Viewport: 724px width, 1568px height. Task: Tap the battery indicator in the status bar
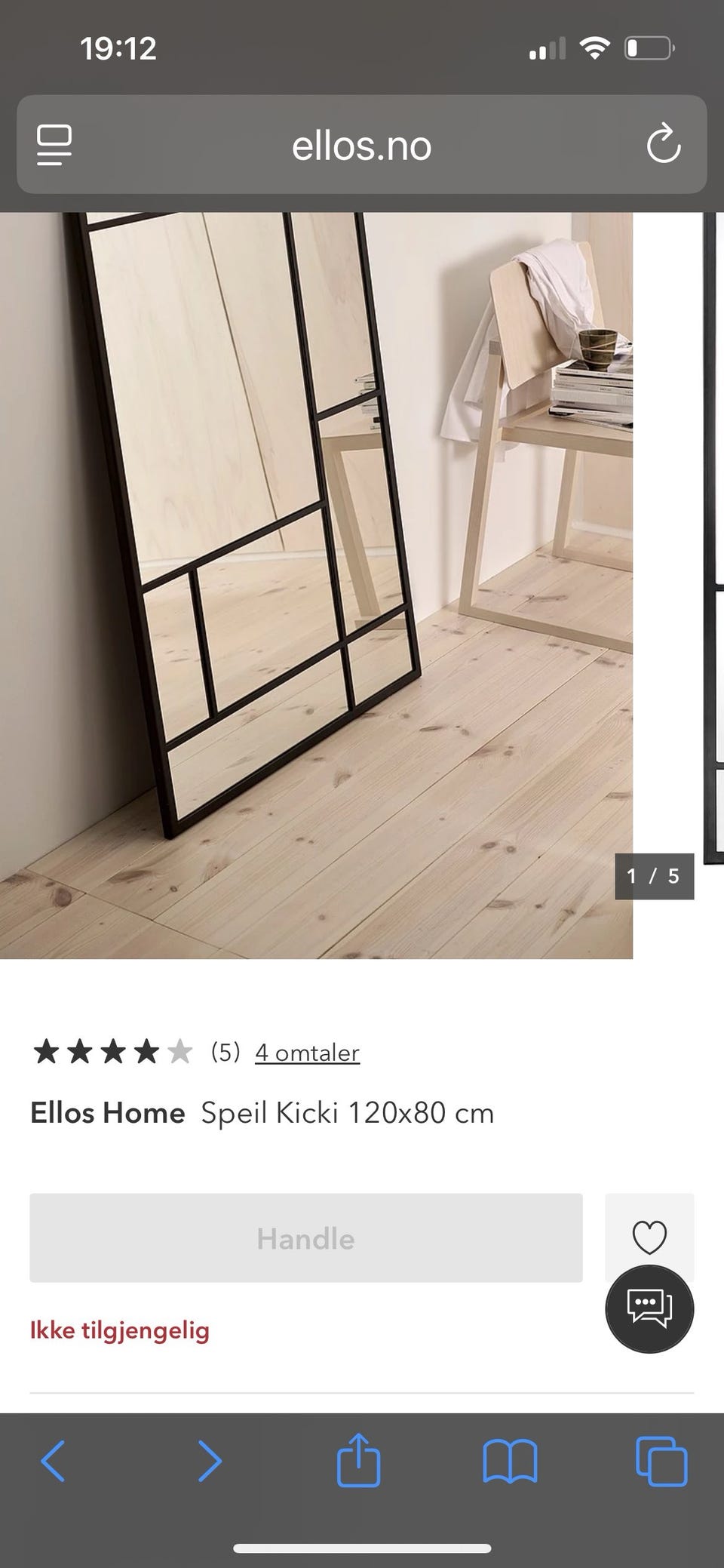click(650, 48)
